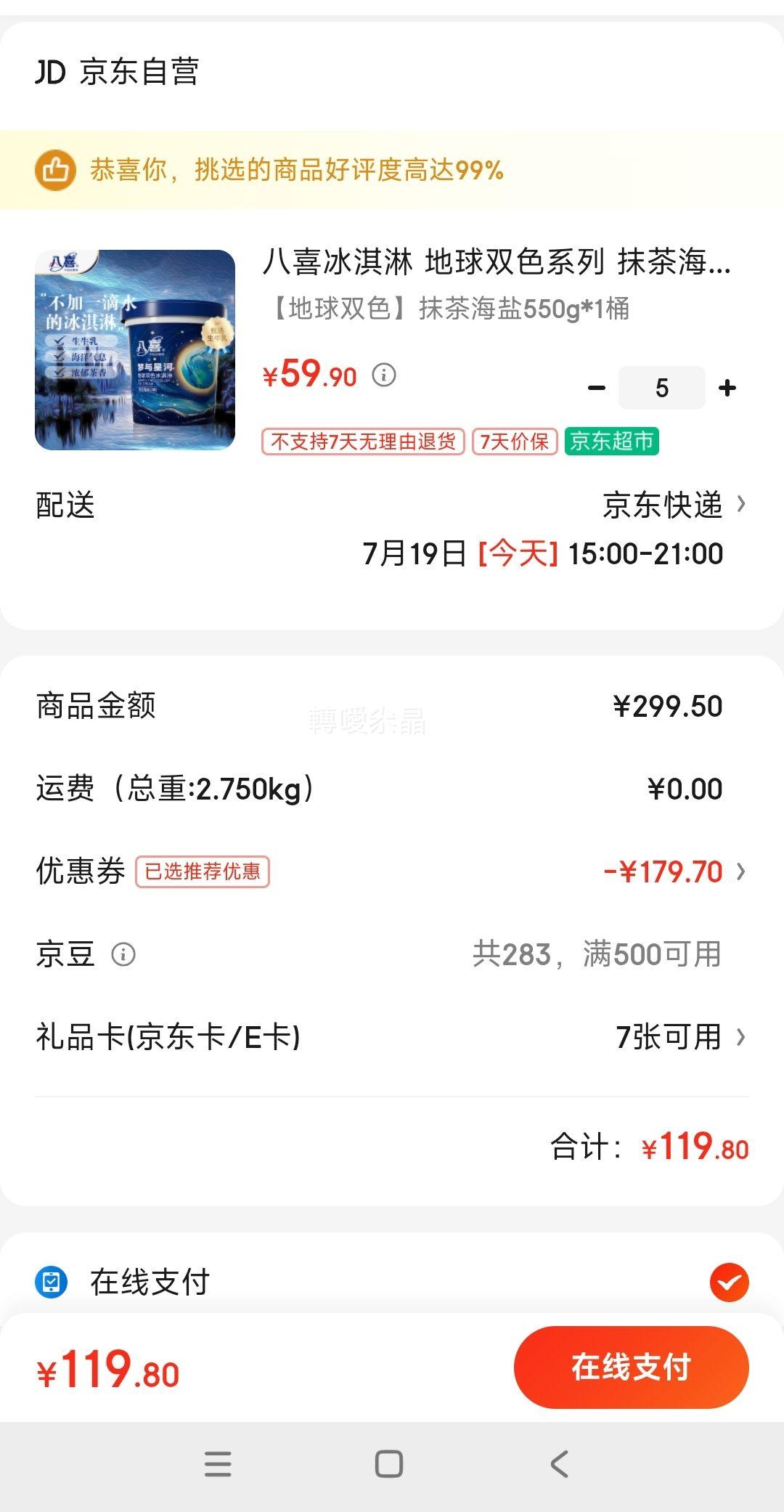Screen dimensions: 784x1512
Task: Select 在线支付 payment method checkbox
Action: pyautogui.click(x=729, y=1283)
